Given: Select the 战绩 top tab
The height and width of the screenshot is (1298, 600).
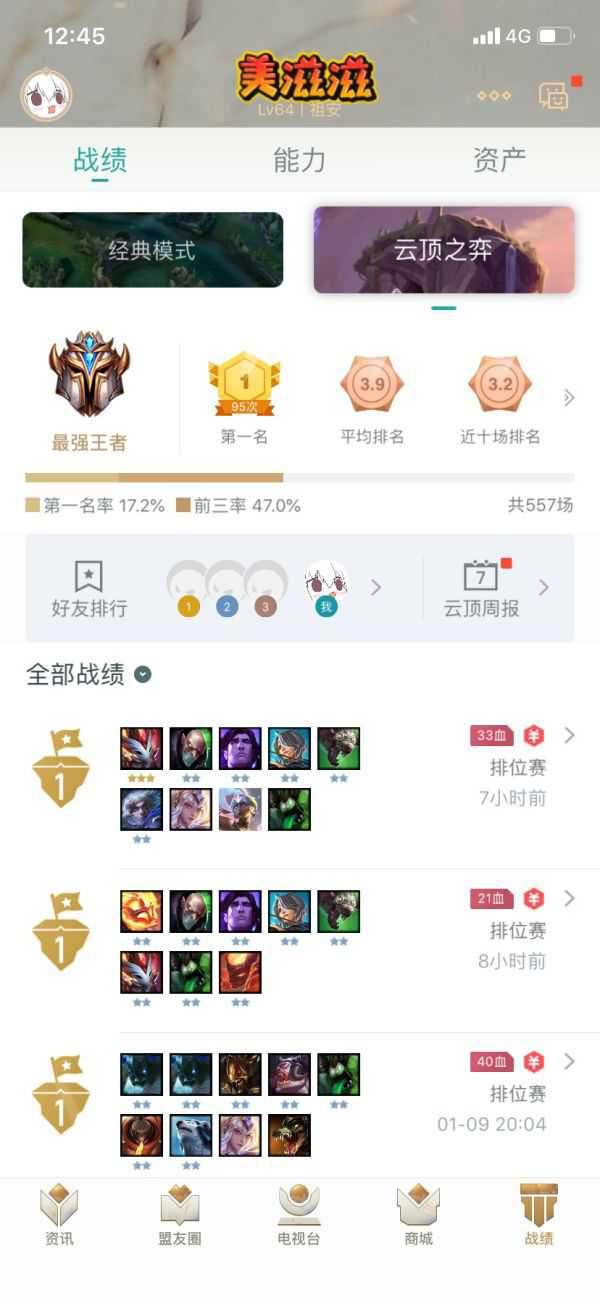Looking at the screenshot, I should tap(100, 160).
